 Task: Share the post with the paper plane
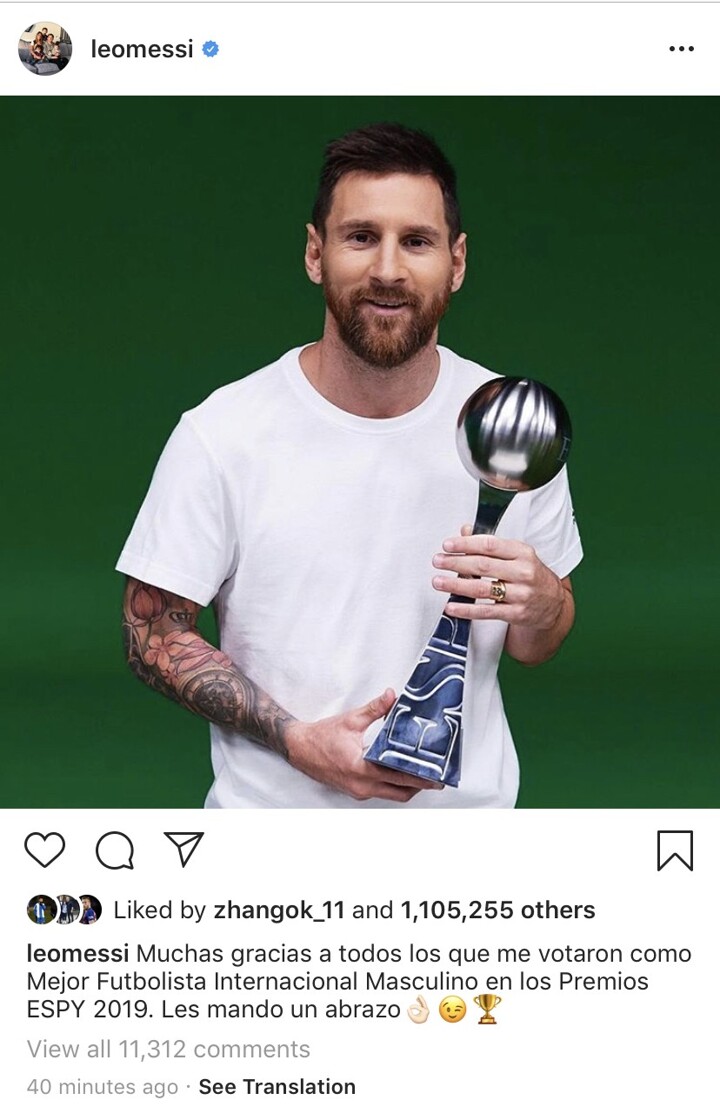[x=183, y=849]
